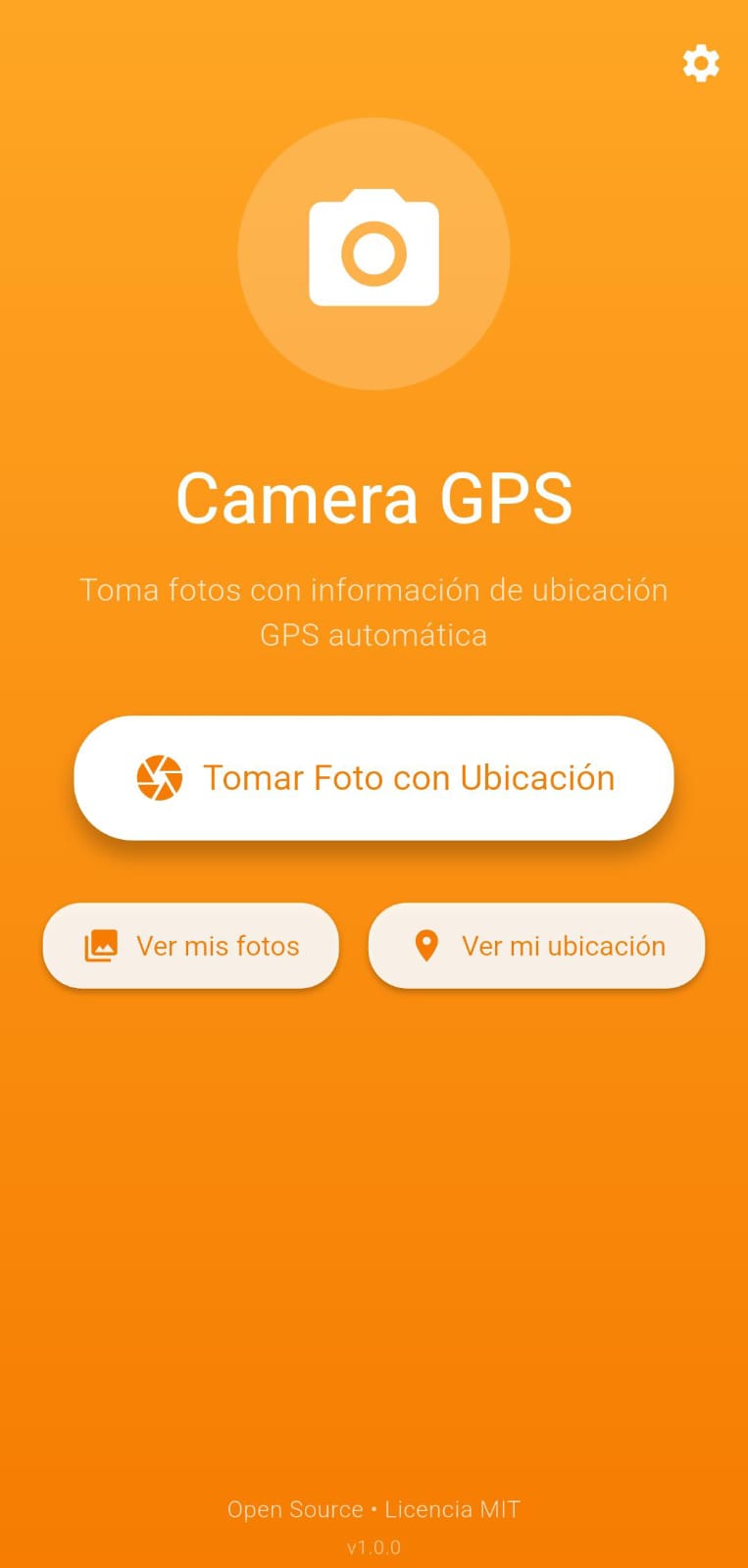Tap the GPS description subtitle text

(374, 612)
